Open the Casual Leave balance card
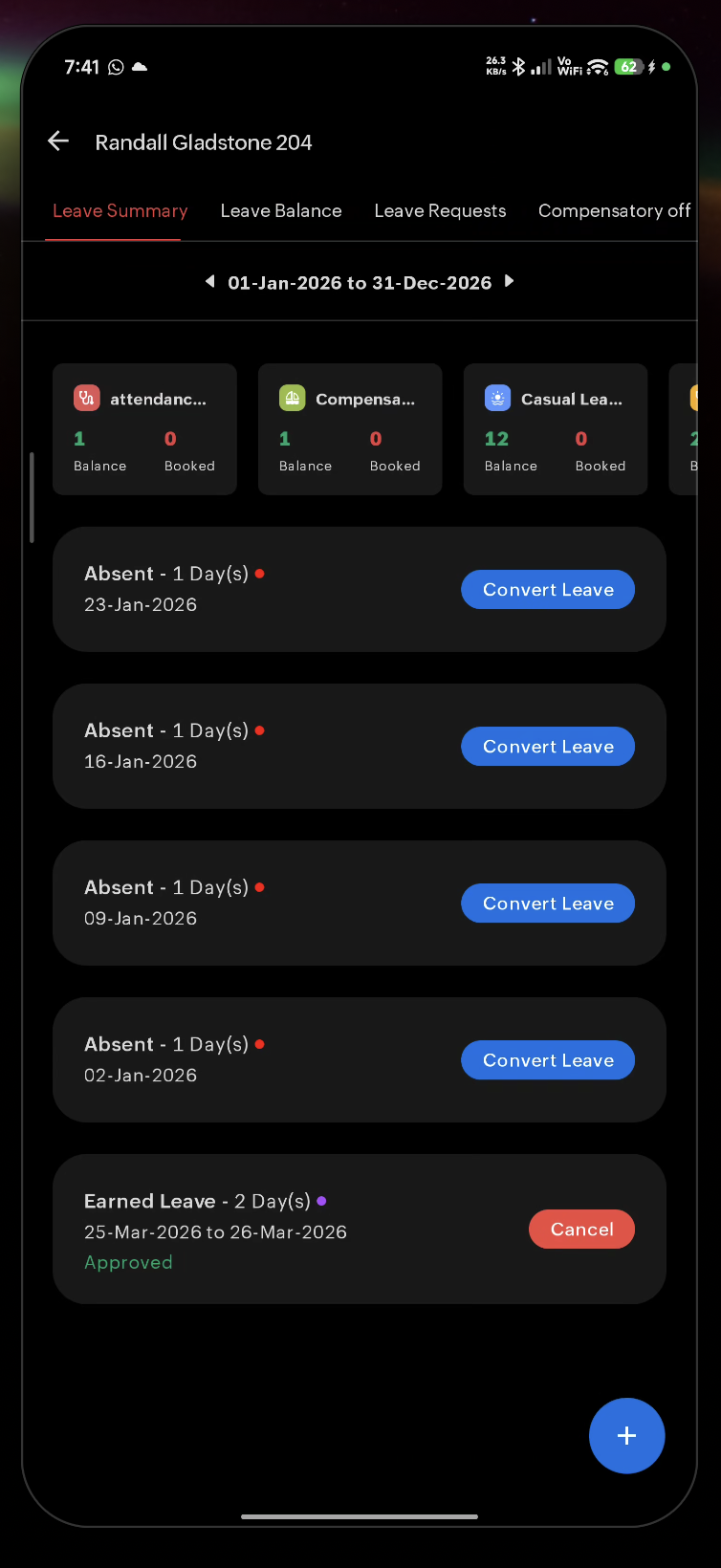The width and height of the screenshot is (721, 1568). point(556,429)
